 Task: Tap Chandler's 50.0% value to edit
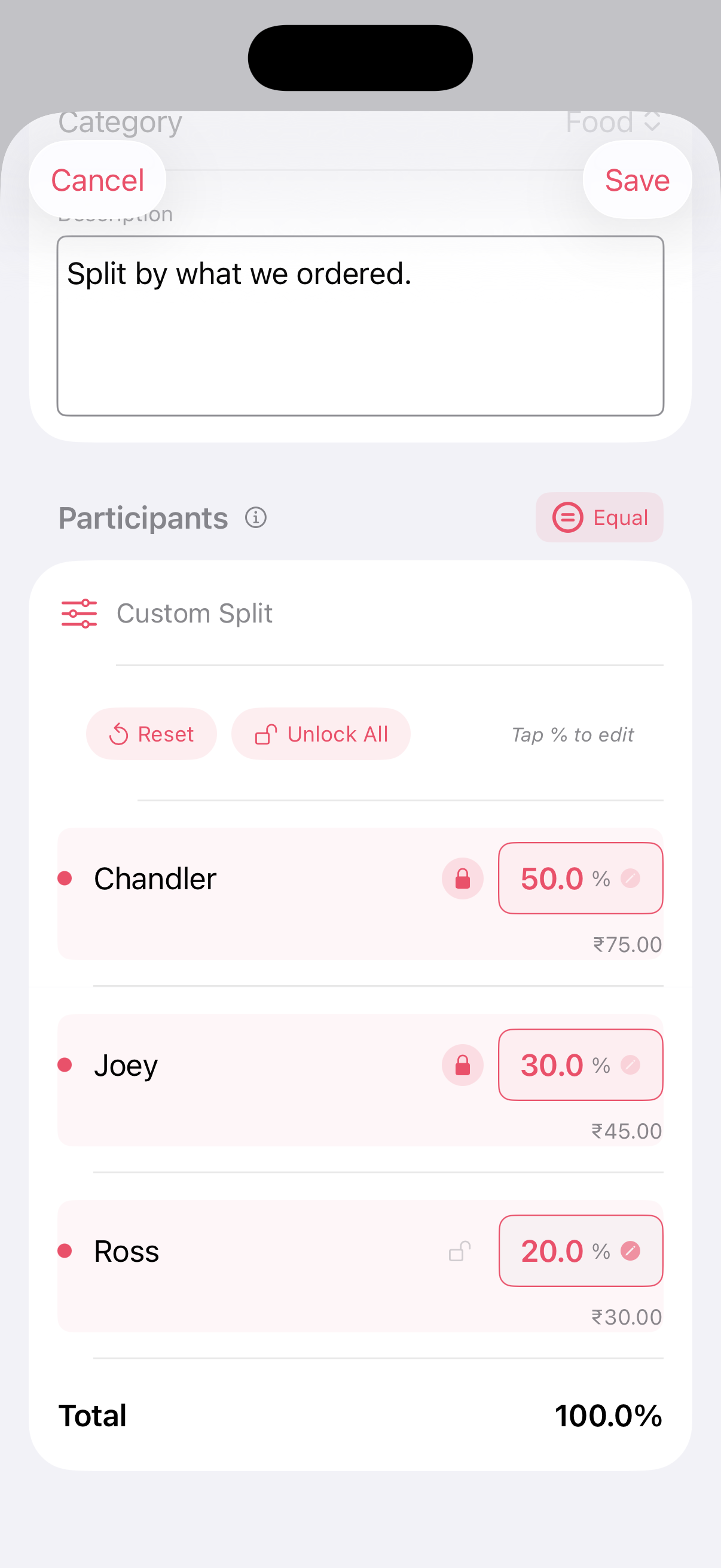[551, 878]
